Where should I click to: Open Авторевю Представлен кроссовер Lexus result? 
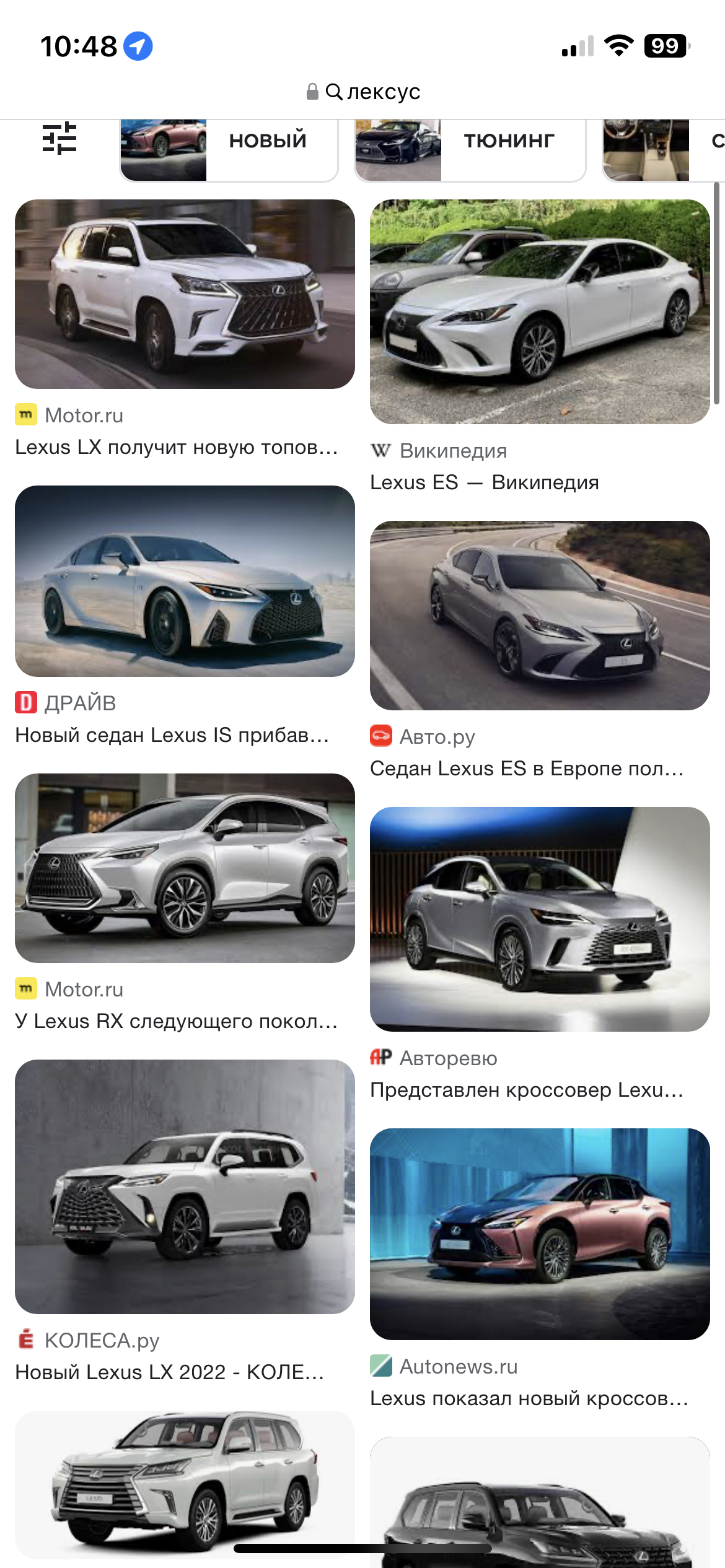coord(539,919)
